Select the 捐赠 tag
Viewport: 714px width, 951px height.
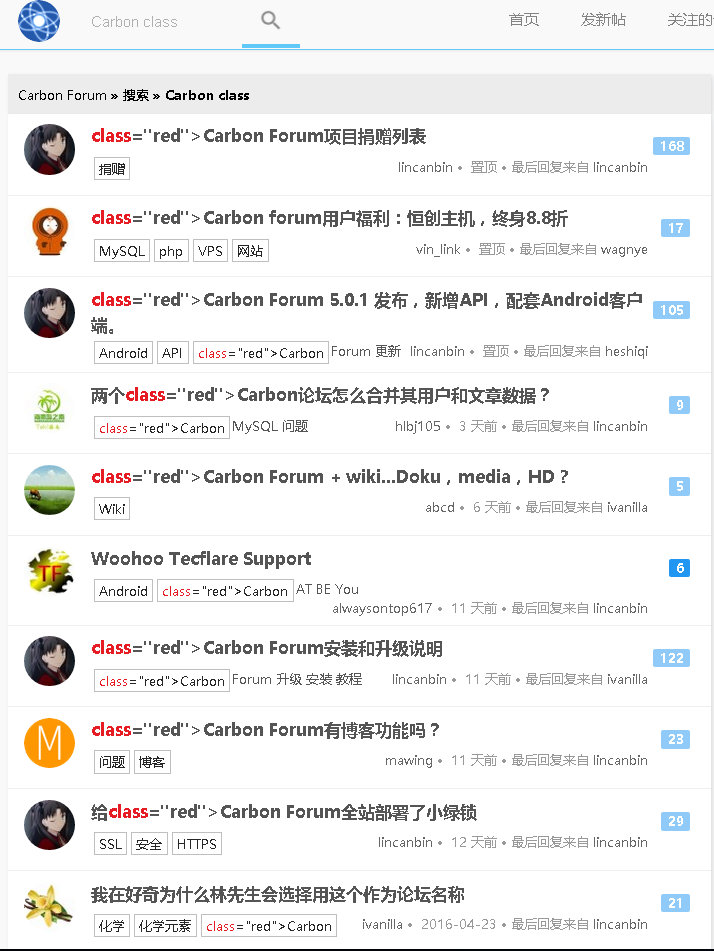tap(112, 169)
